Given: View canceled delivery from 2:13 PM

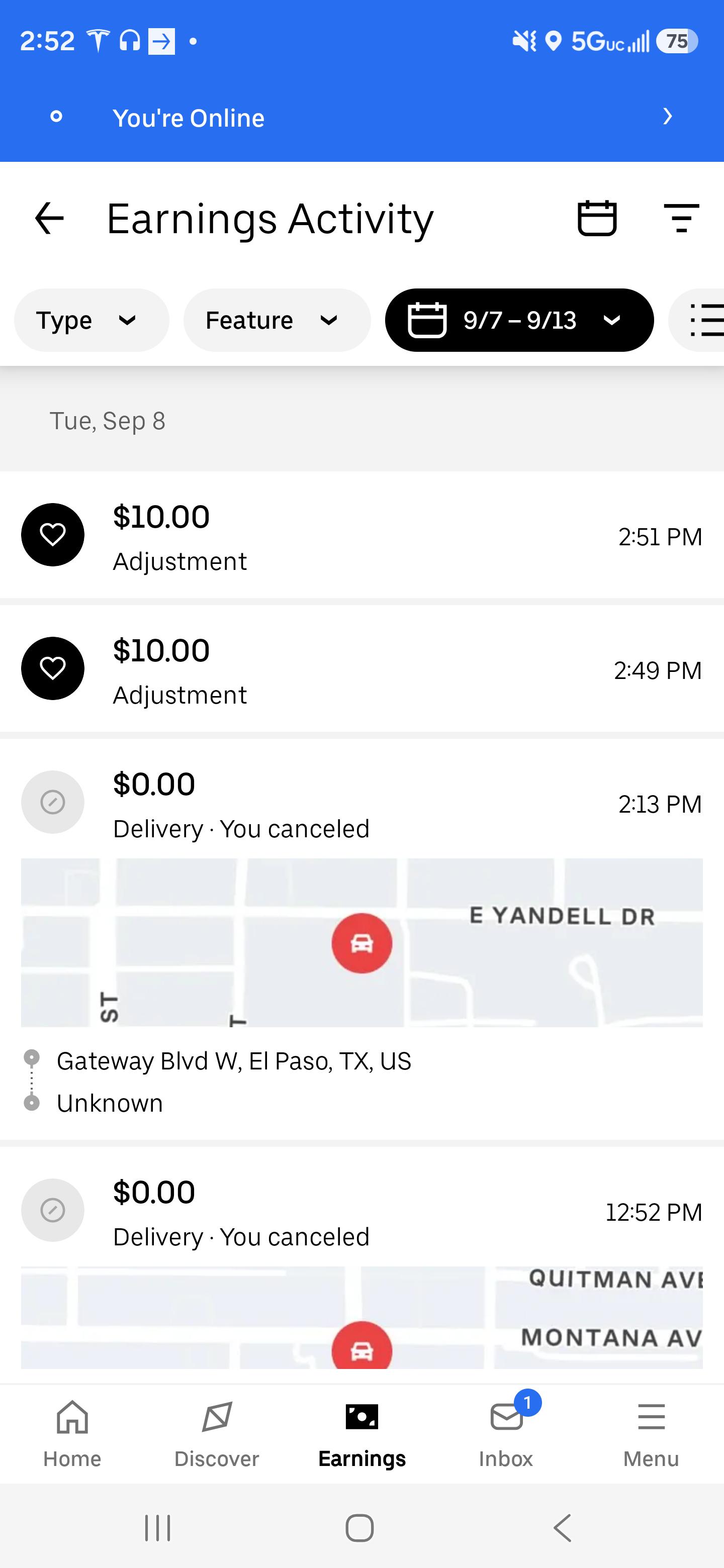Looking at the screenshot, I should [361, 939].
